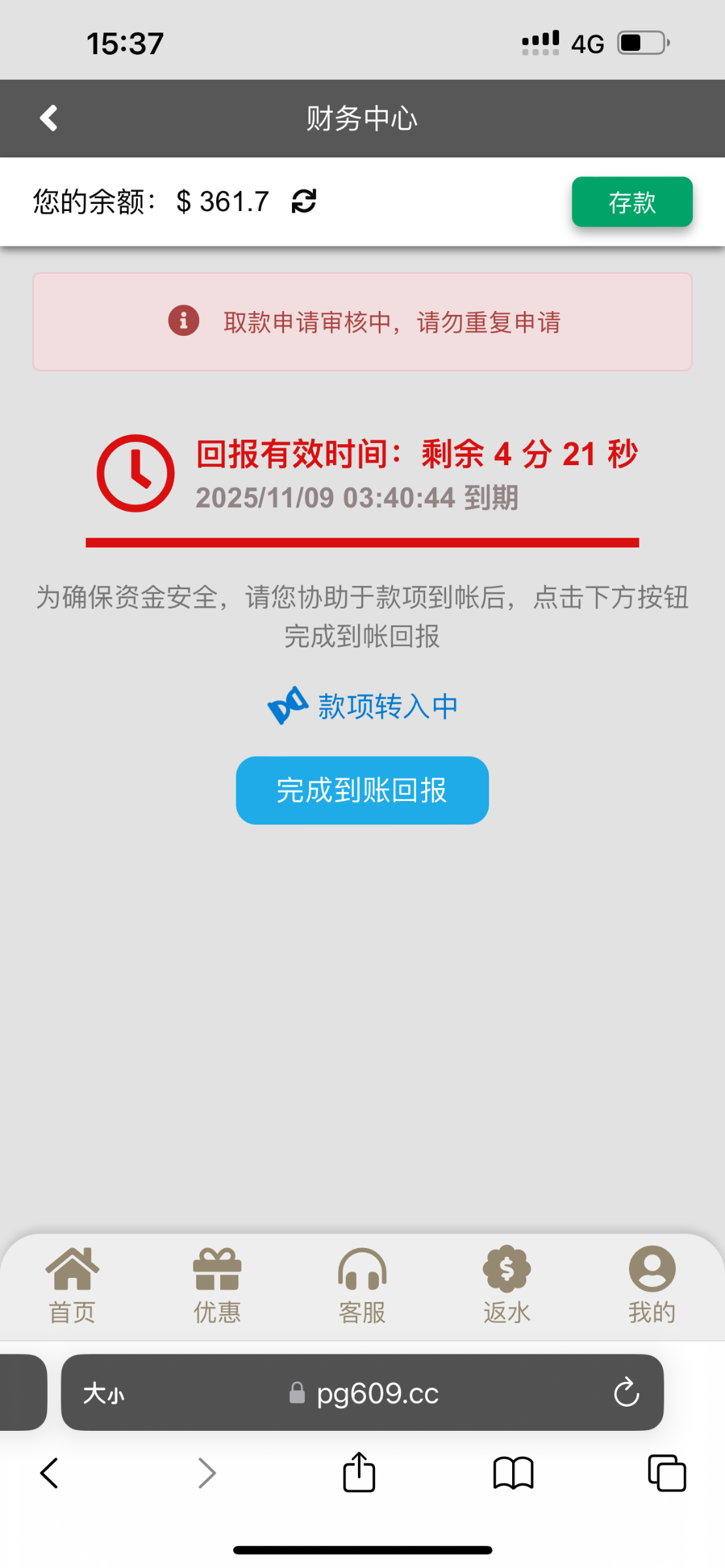
Task: Go back using the 财务中心 header arrow
Action: 48,118
